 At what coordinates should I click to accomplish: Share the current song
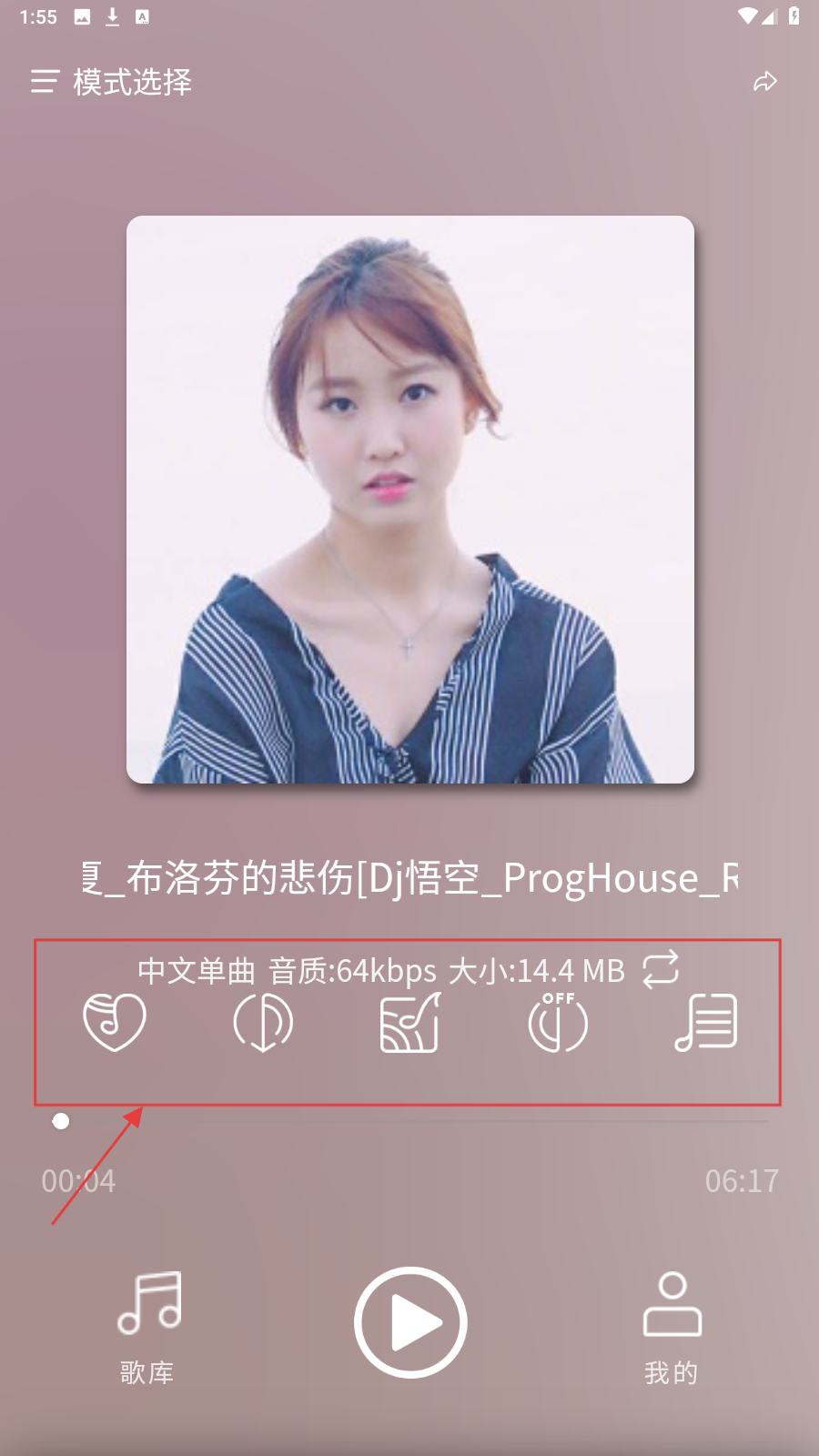(764, 82)
